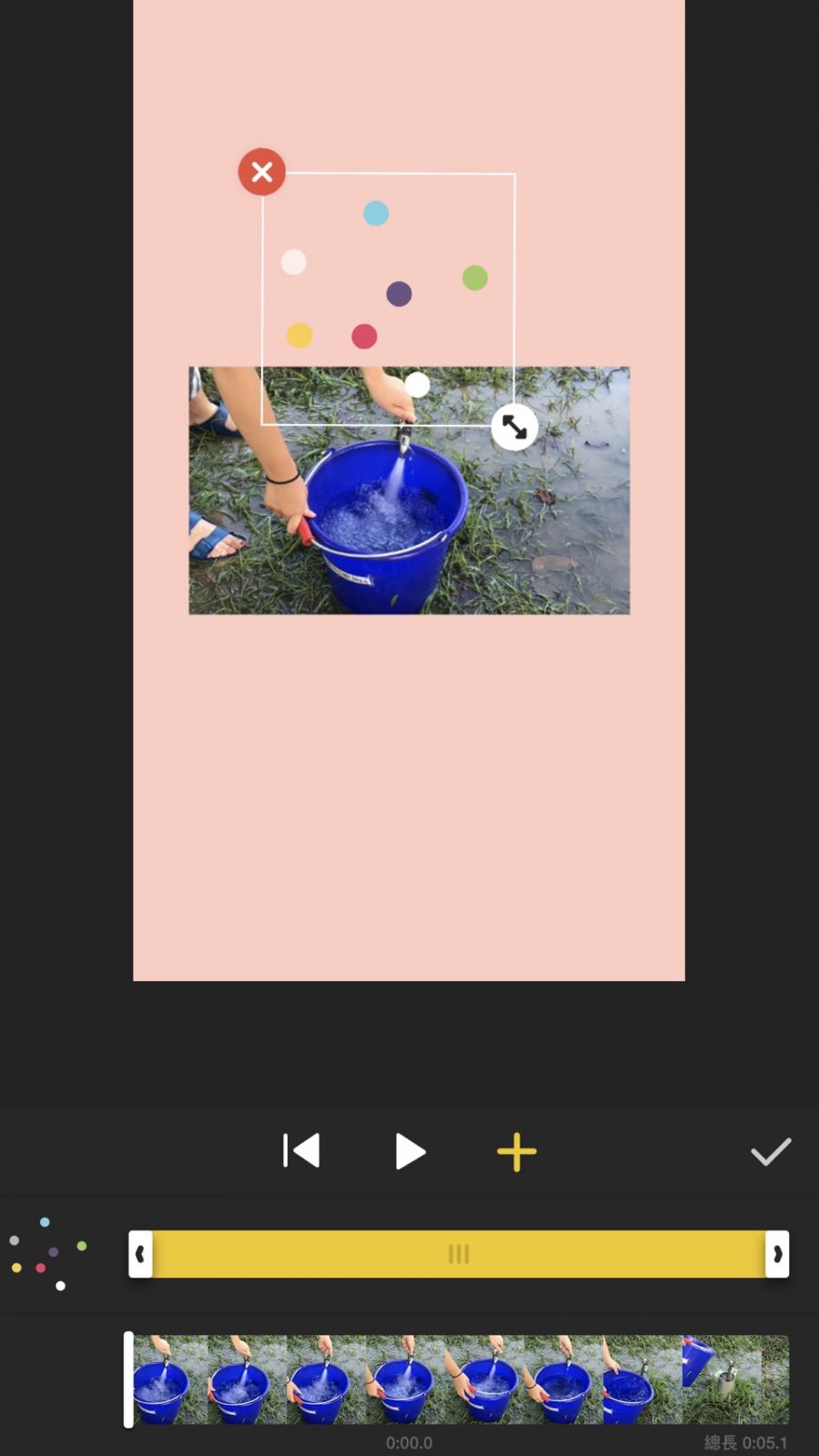
Task: Select the yellow sticker duration bar
Action: coord(459,1254)
